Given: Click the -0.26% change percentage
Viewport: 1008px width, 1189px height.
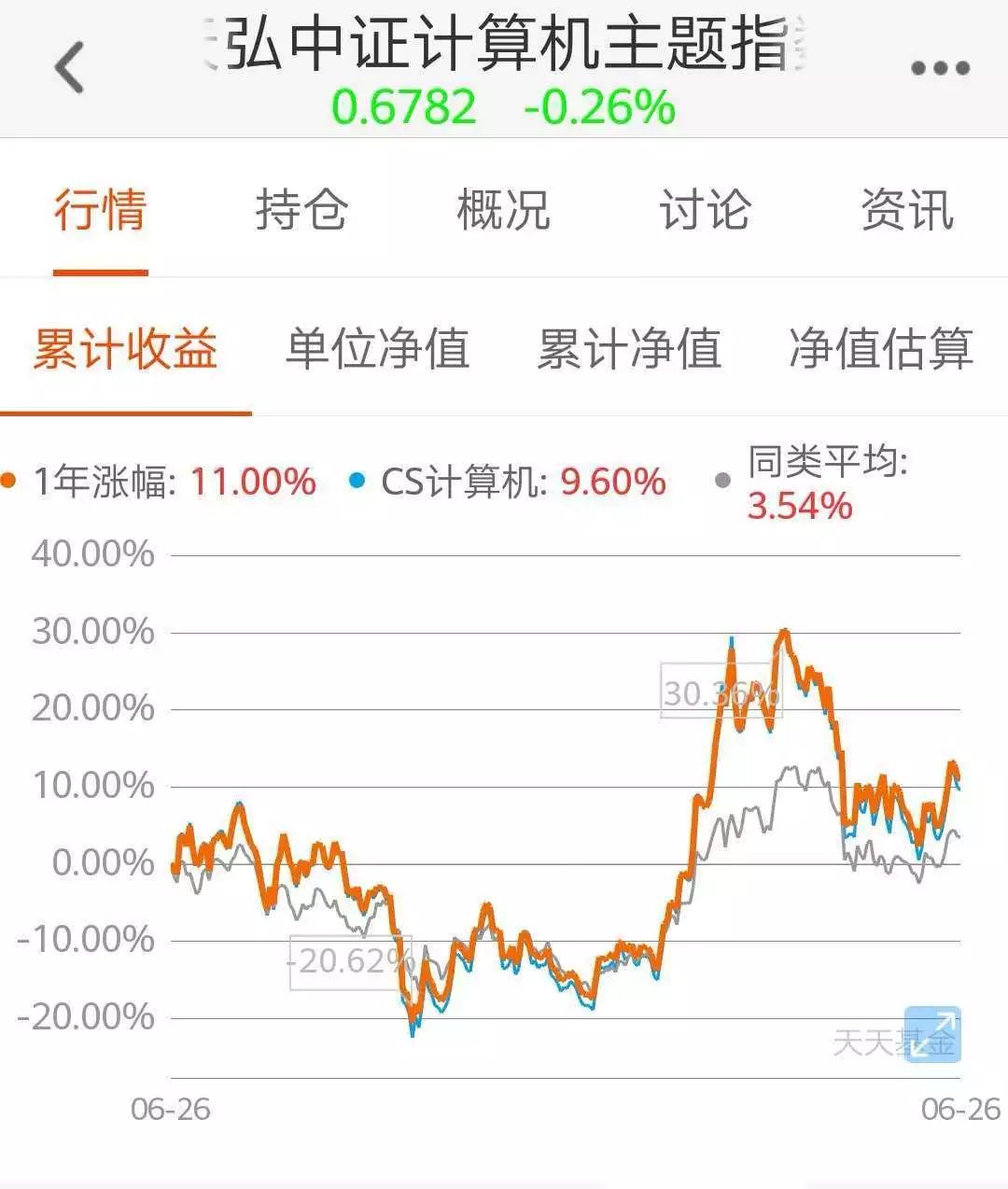Looking at the screenshot, I should (597, 106).
